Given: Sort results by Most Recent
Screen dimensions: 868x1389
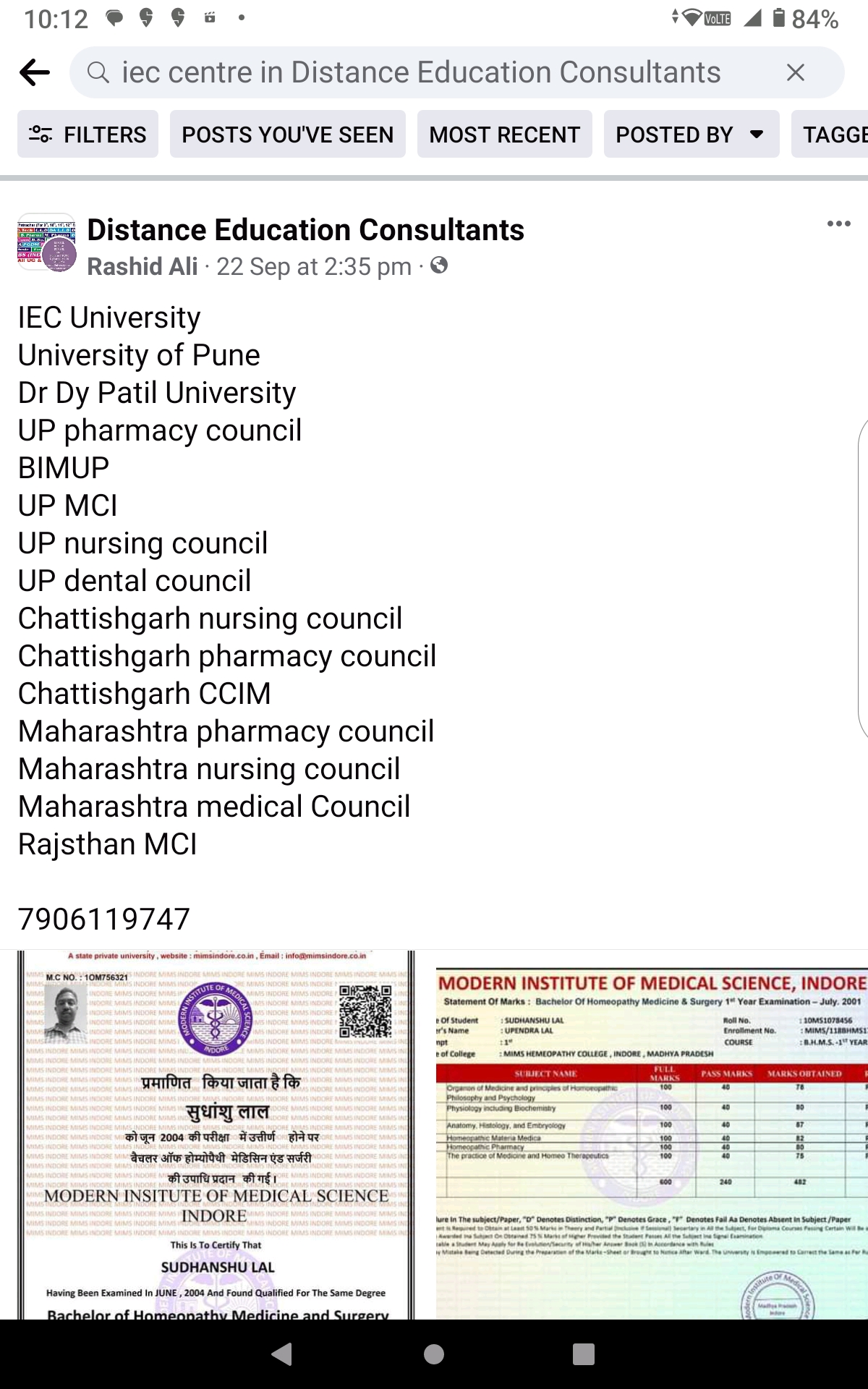Looking at the screenshot, I should (504, 135).
